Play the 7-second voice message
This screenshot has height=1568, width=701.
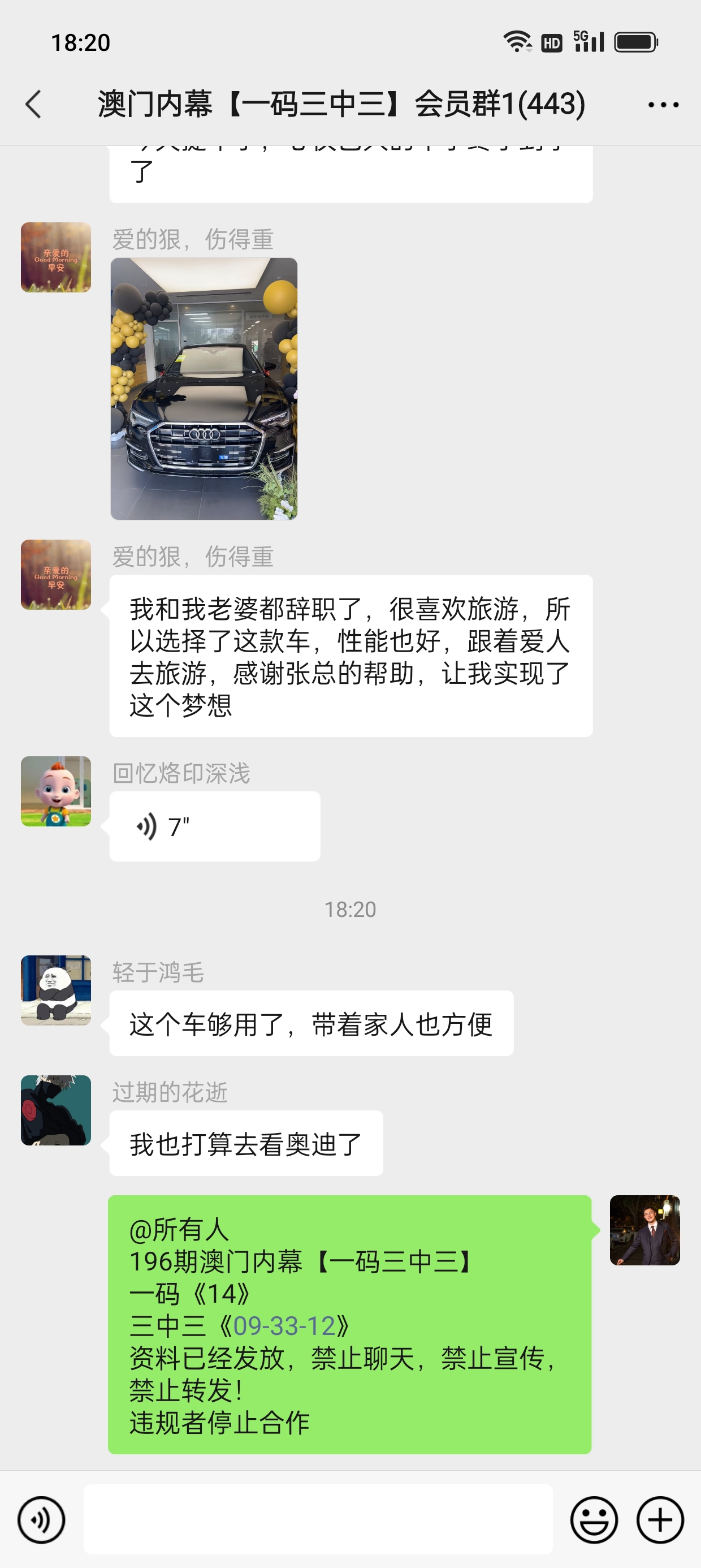214,826
